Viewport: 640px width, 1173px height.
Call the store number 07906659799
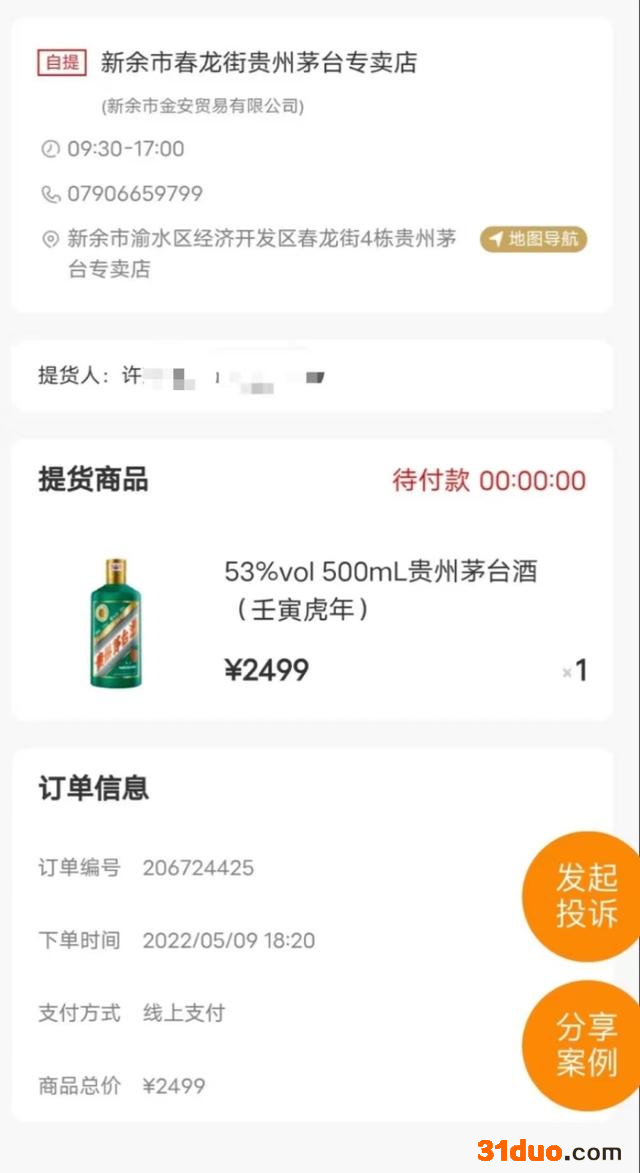pos(134,194)
